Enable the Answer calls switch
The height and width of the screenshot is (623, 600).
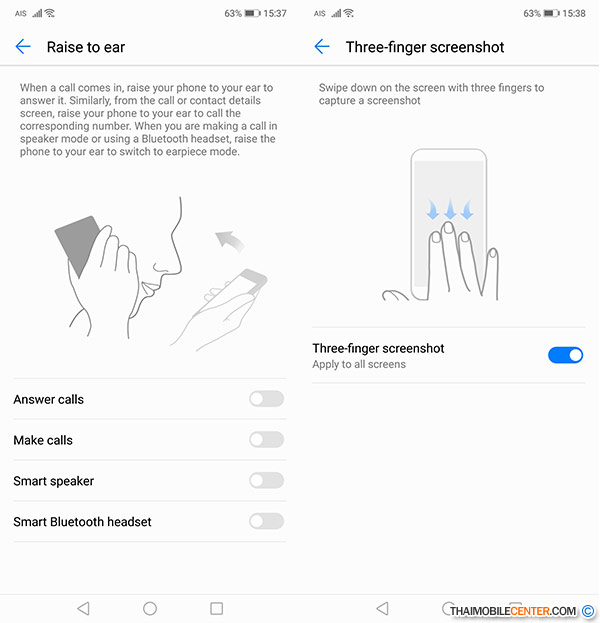[266, 399]
